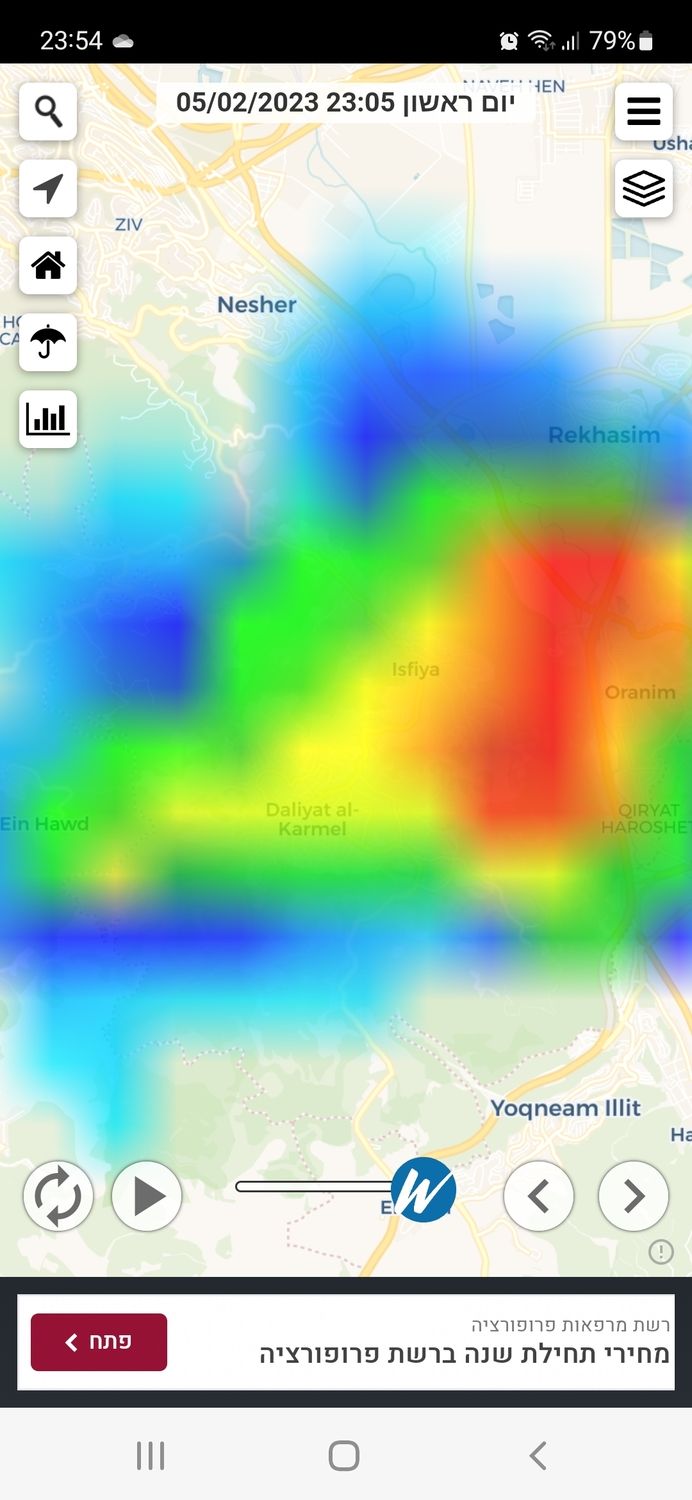Open the rain umbrella view
The image size is (692, 1500).
pyautogui.click(x=48, y=342)
